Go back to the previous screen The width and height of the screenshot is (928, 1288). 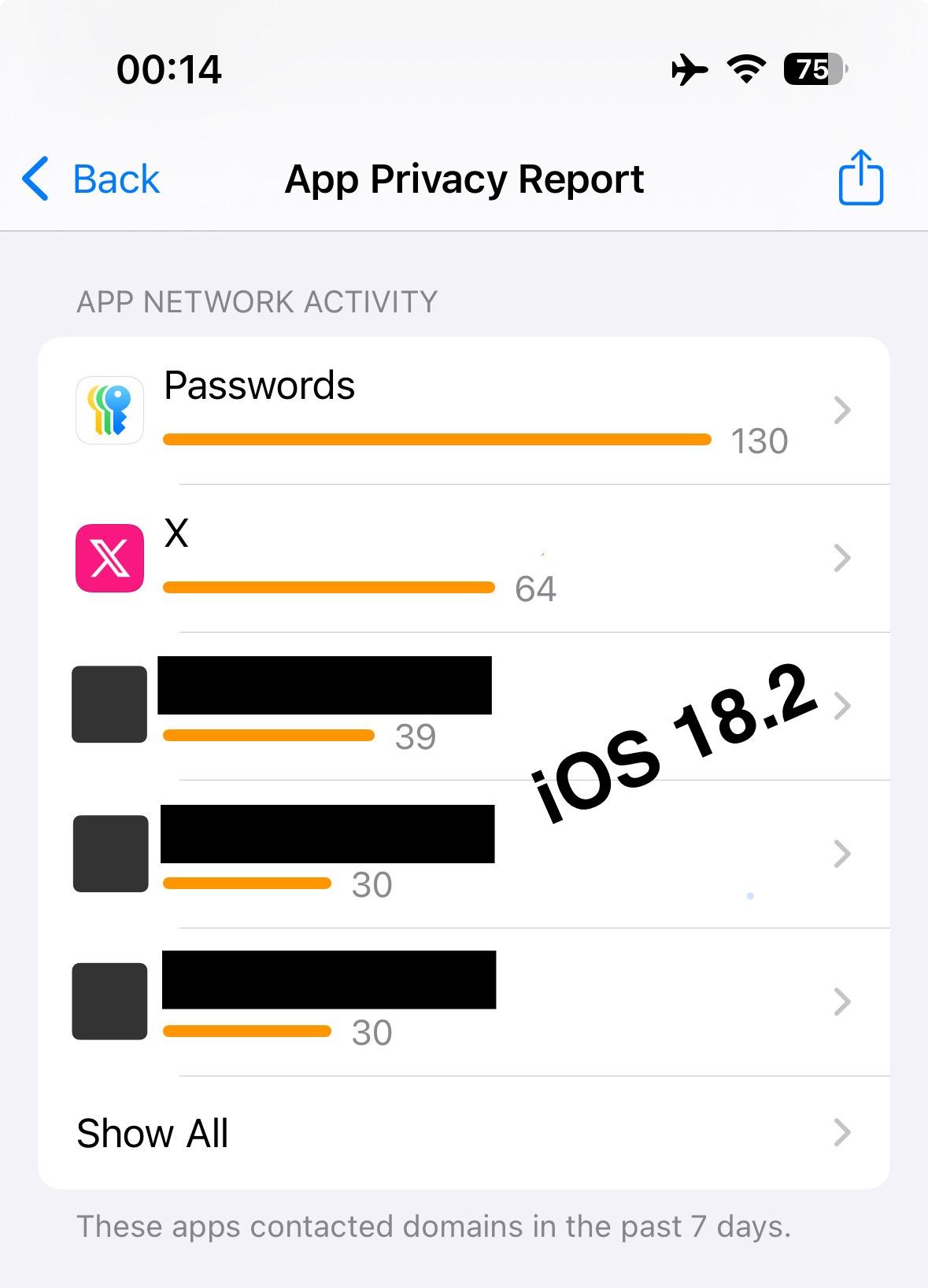[91, 179]
